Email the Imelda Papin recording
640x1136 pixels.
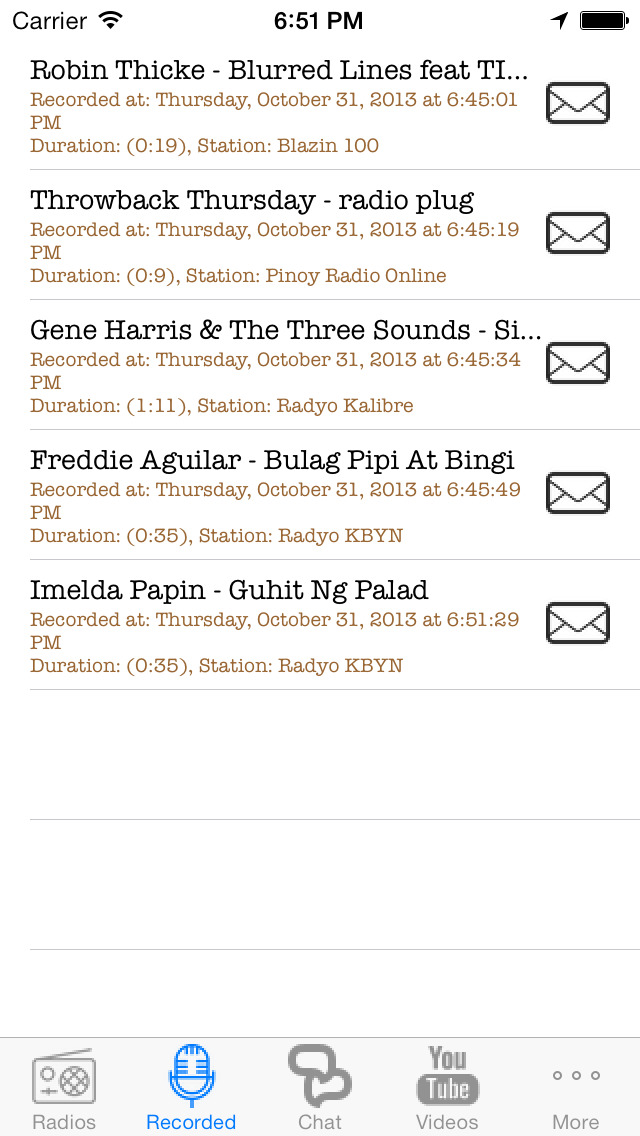(x=577, y=623)
